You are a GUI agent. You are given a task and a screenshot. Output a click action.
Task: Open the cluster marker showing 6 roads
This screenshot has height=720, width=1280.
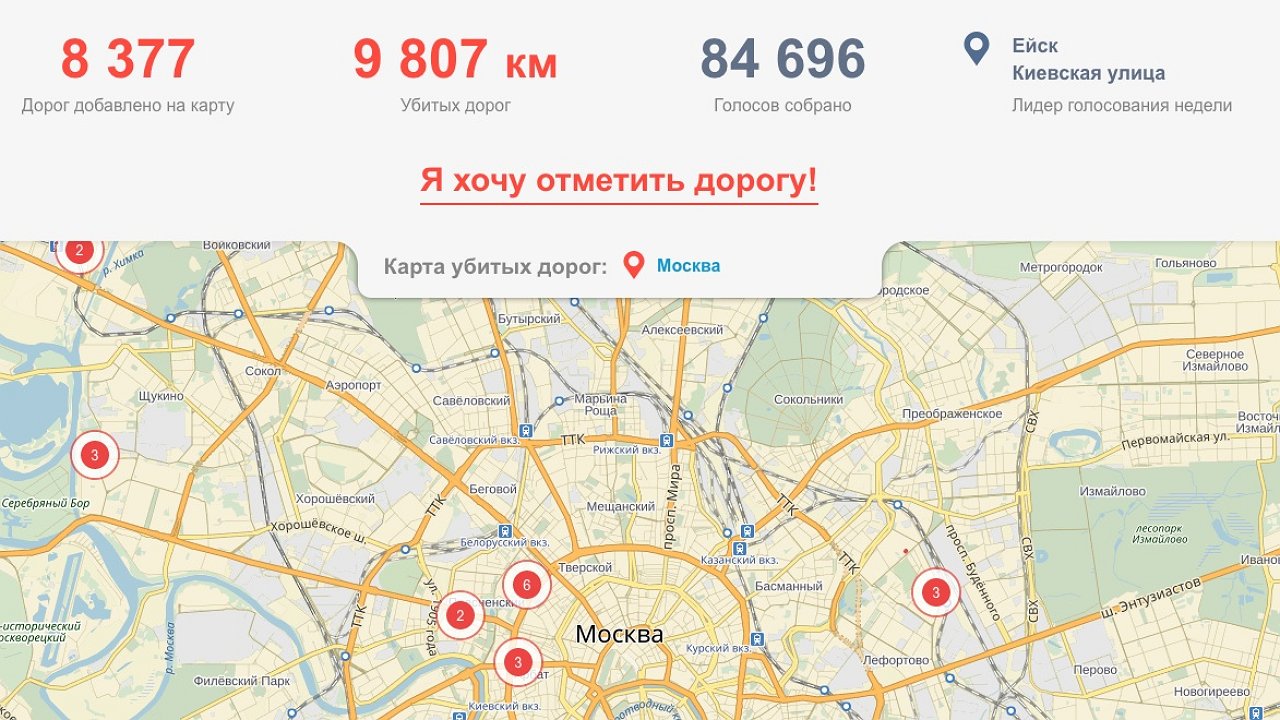526,585
